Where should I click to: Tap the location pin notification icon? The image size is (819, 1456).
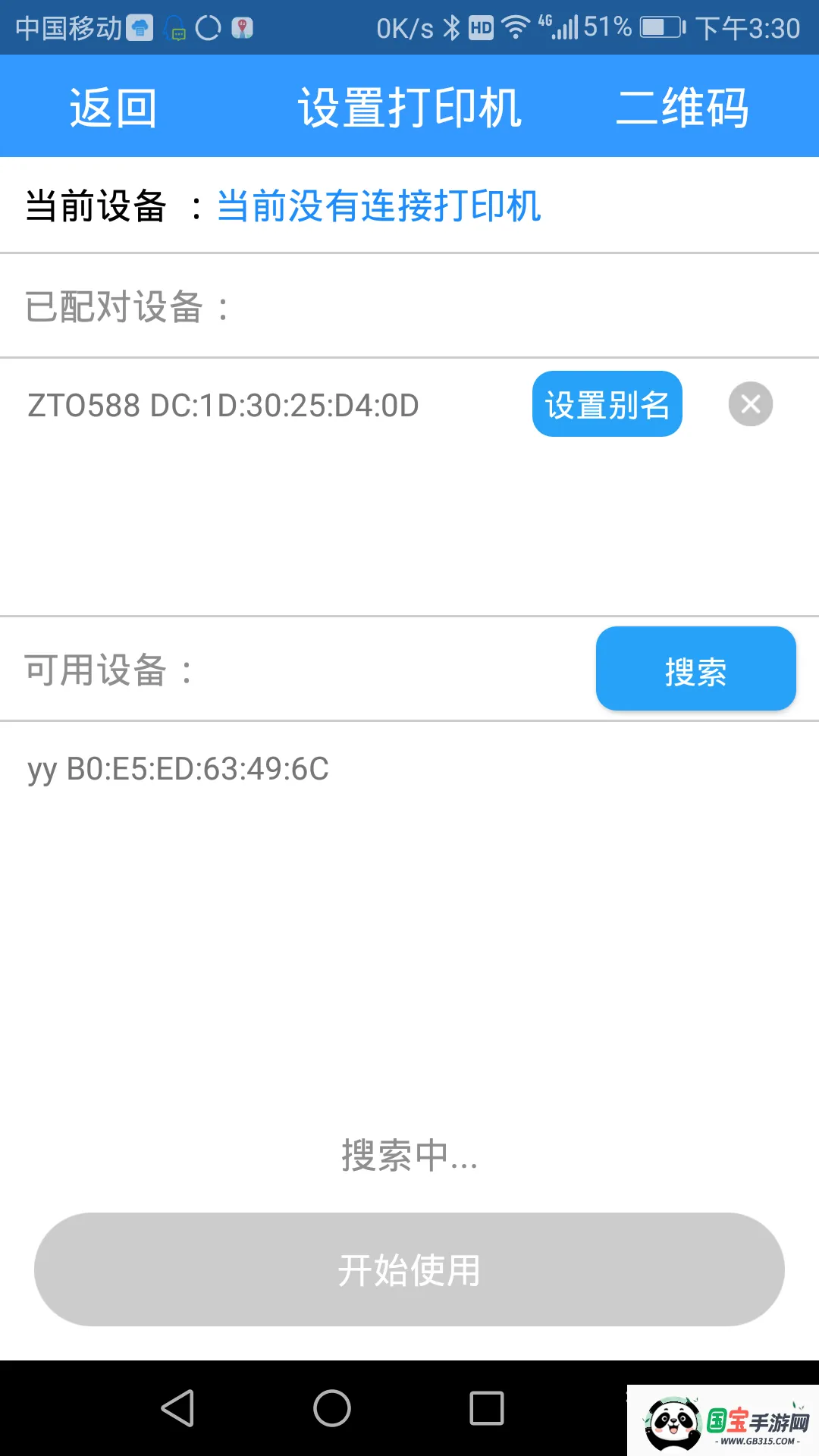[x=241, y=27]
